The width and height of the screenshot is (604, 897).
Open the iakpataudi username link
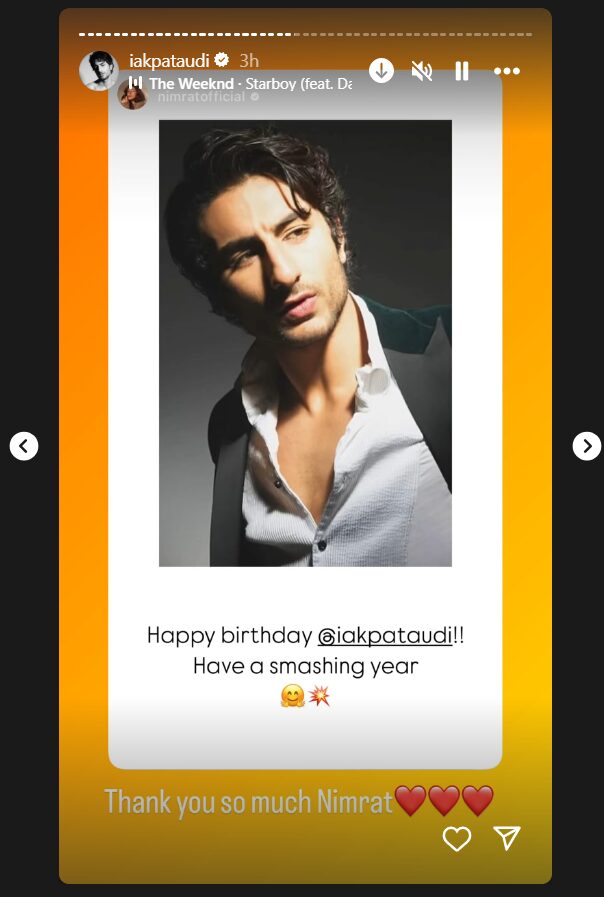167,60
